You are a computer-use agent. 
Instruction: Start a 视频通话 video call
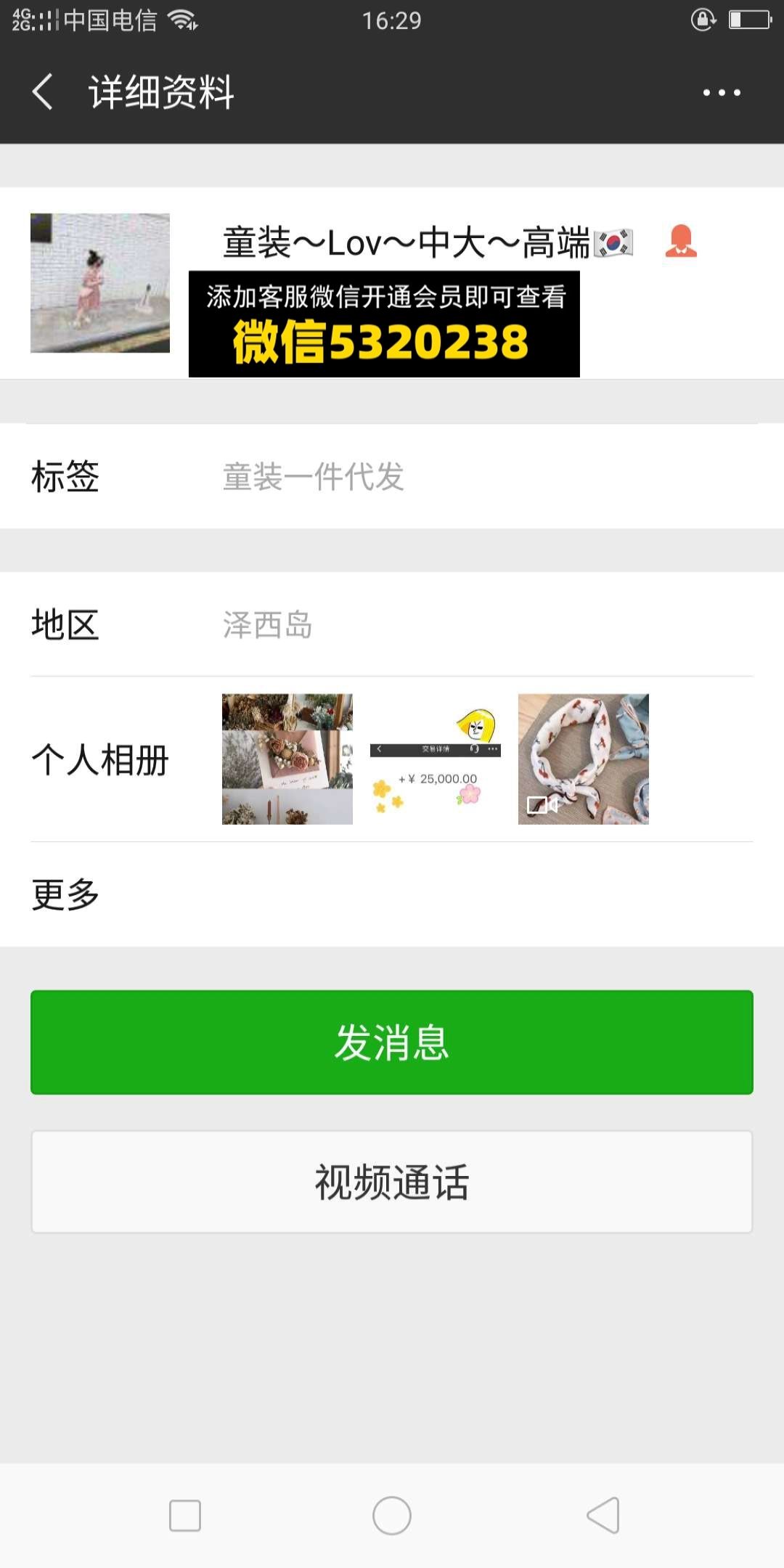[392, 1182]
